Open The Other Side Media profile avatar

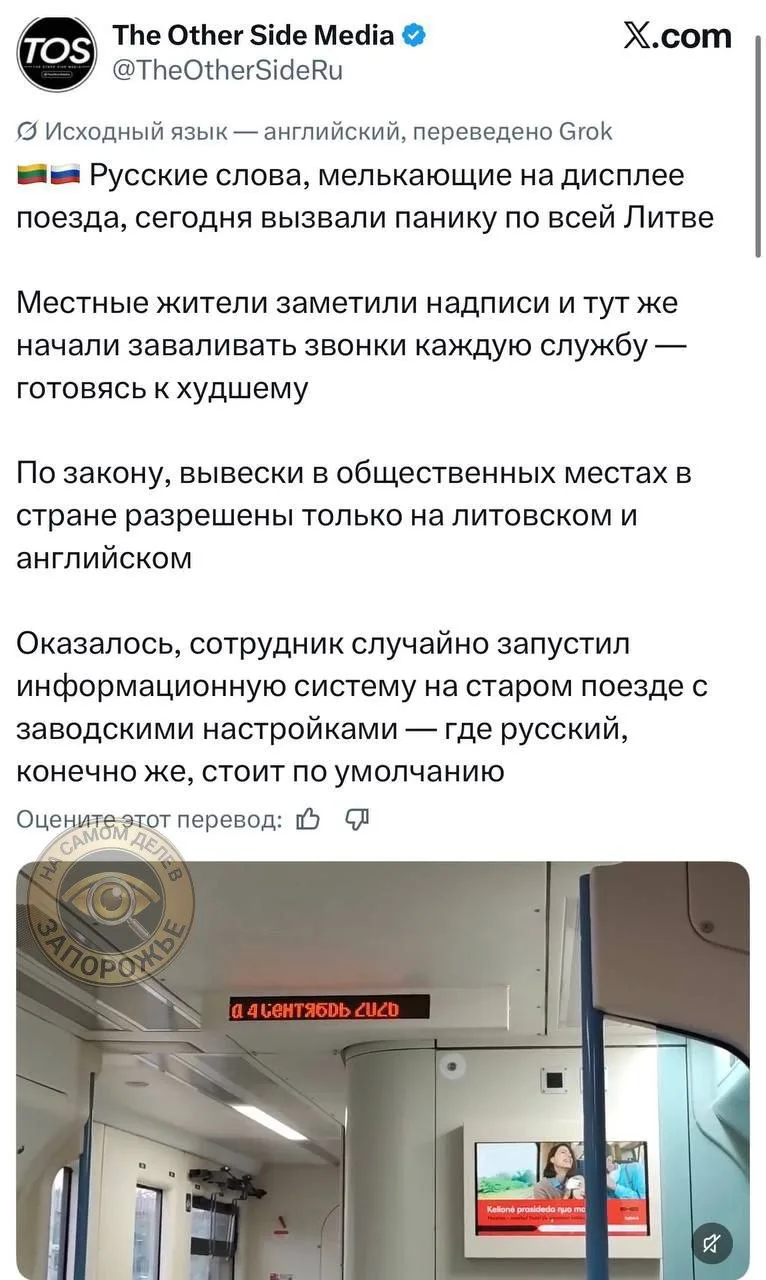click(x=58, y=53)
